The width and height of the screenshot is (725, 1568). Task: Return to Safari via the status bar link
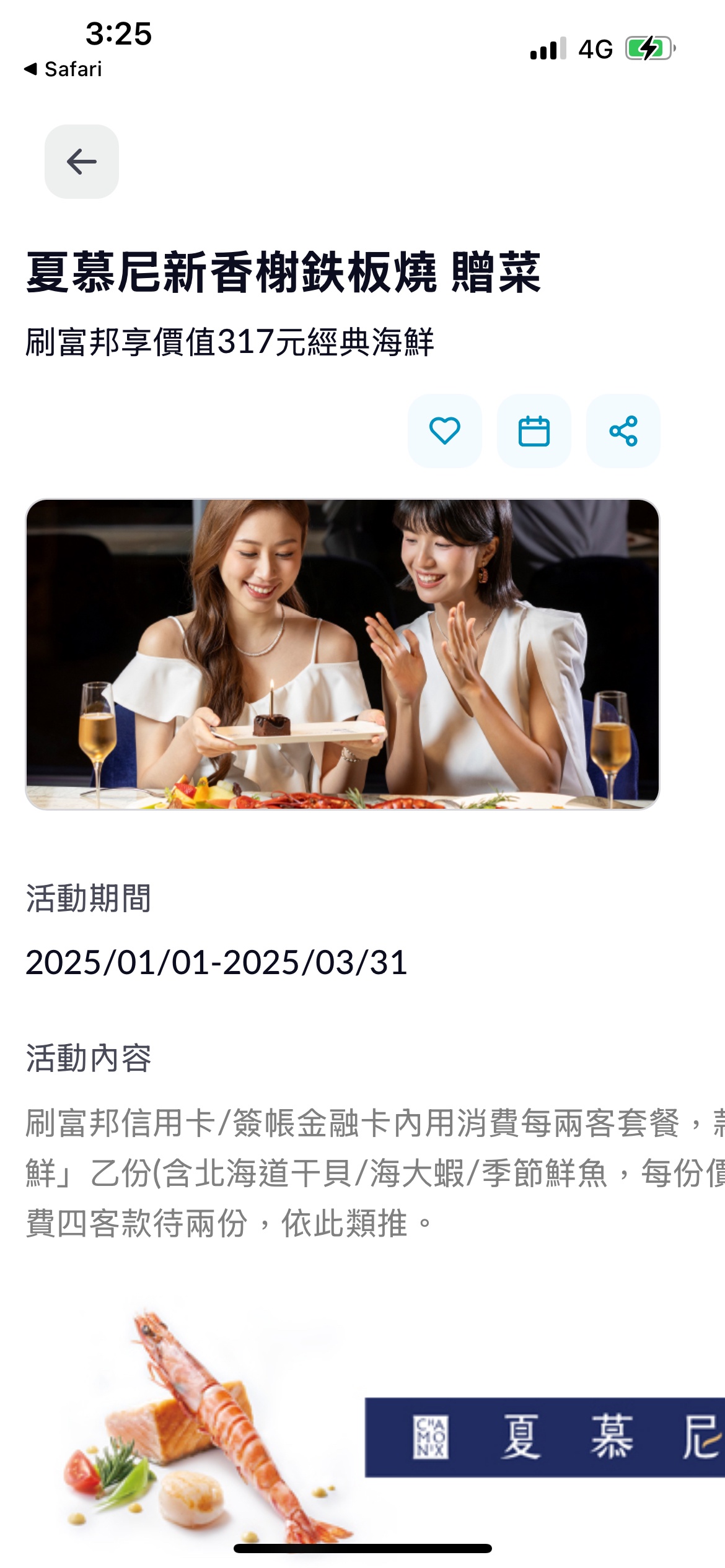(63, 69)
